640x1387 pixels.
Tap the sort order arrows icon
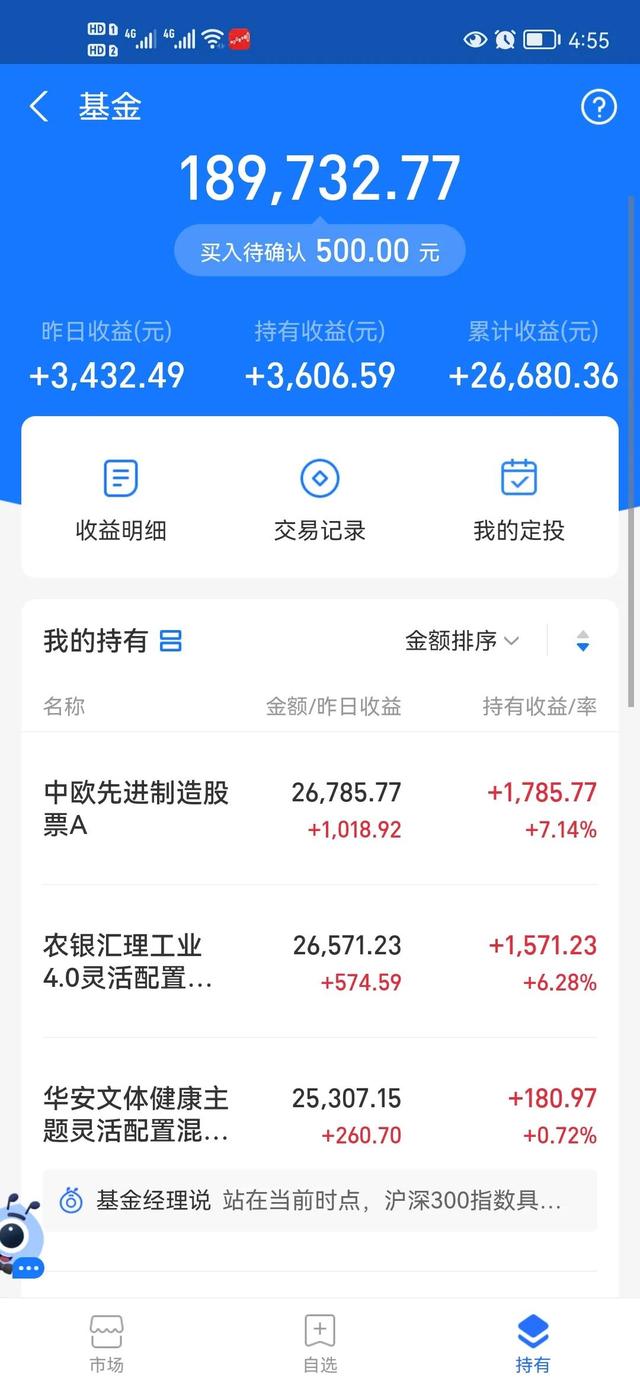(x=583, y=641)
